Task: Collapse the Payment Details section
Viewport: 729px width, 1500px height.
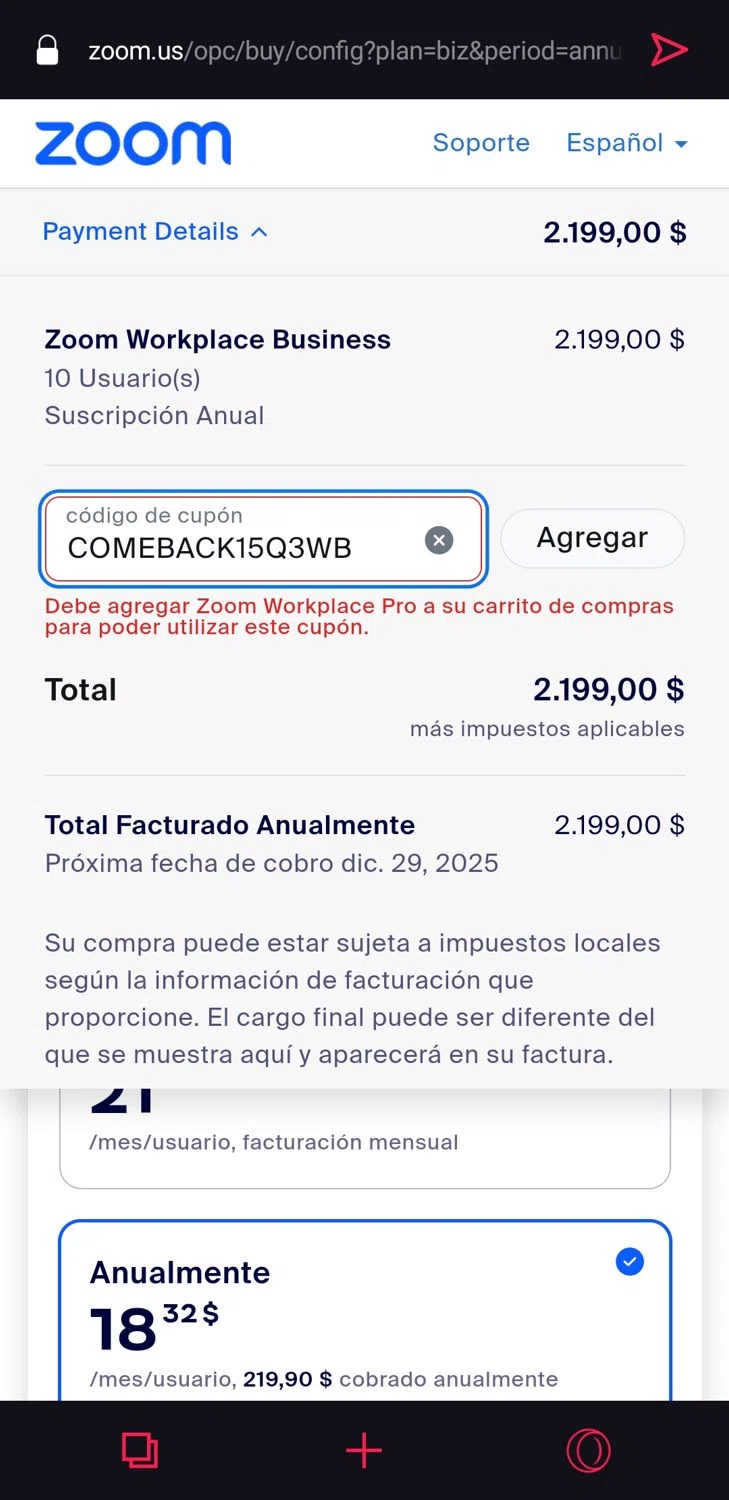Action: click(x=155, y=232)
